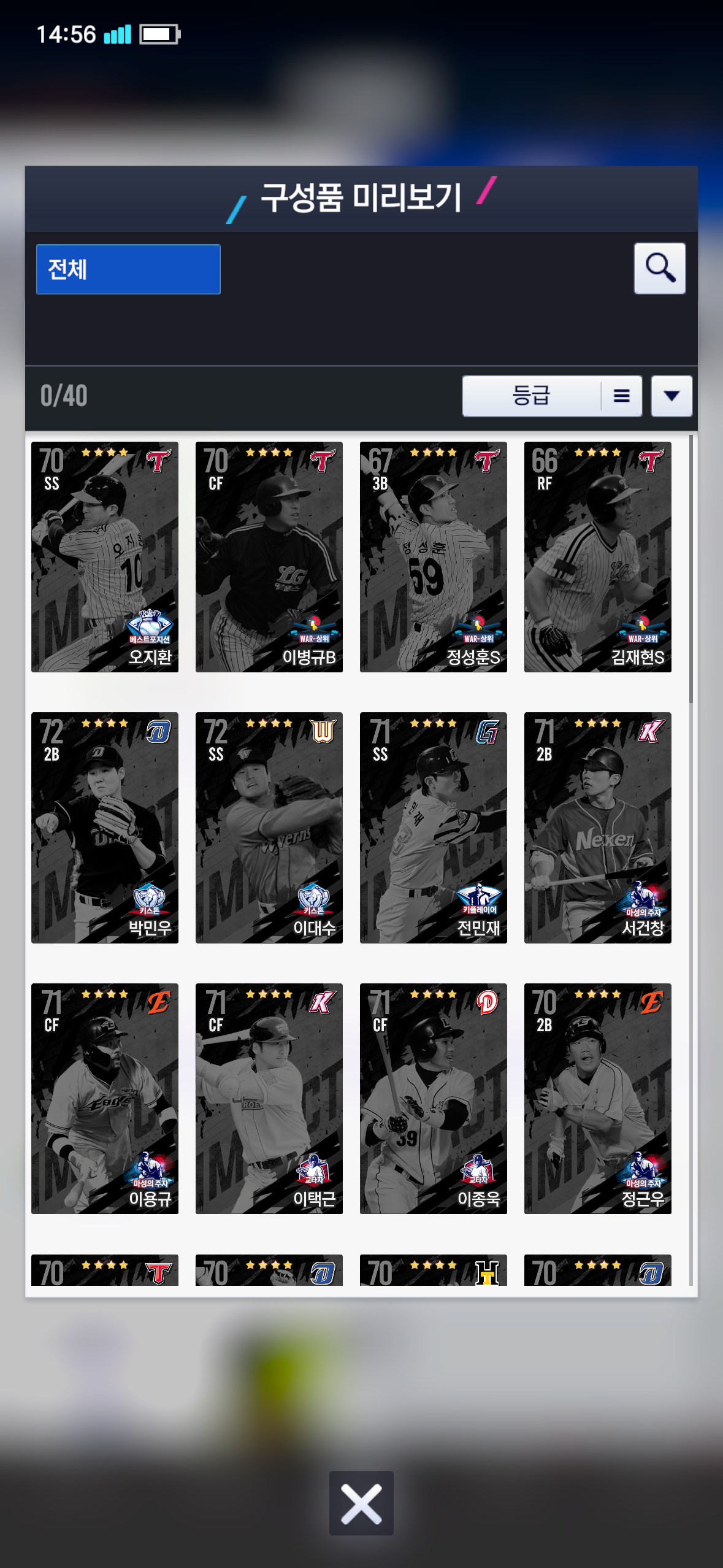Open 박민우 player card
723x1568 pixels.
point(105,828)
